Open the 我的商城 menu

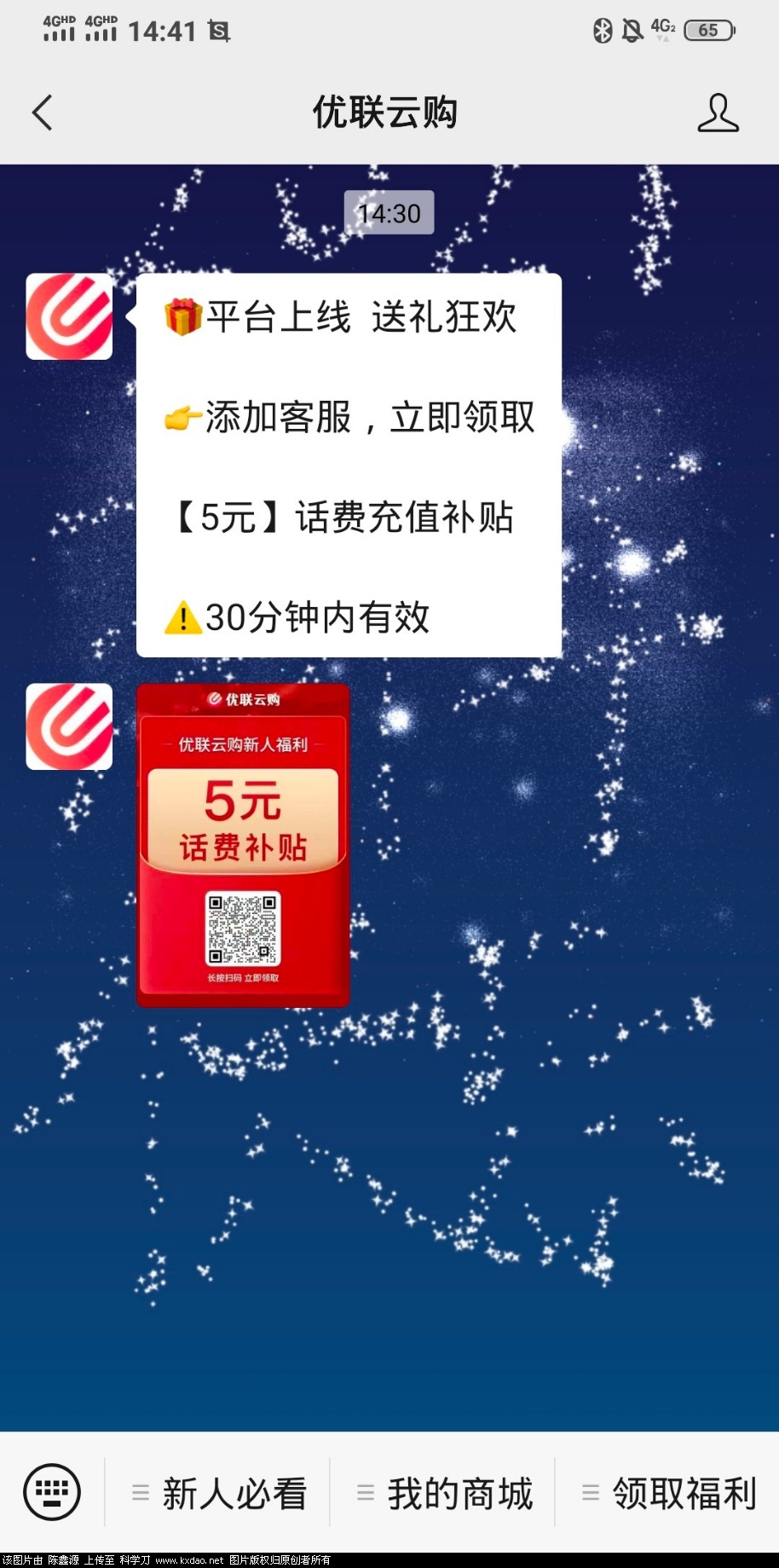click(x=443, y=1494)
